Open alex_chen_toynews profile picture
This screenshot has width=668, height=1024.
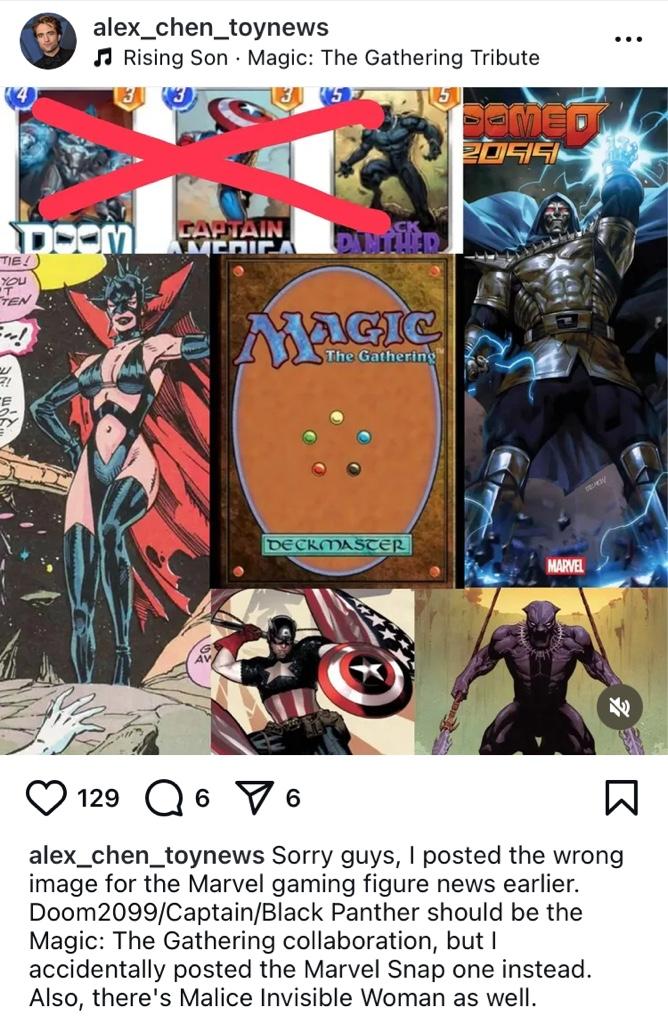pyautogui.click(x=48, y=41)
